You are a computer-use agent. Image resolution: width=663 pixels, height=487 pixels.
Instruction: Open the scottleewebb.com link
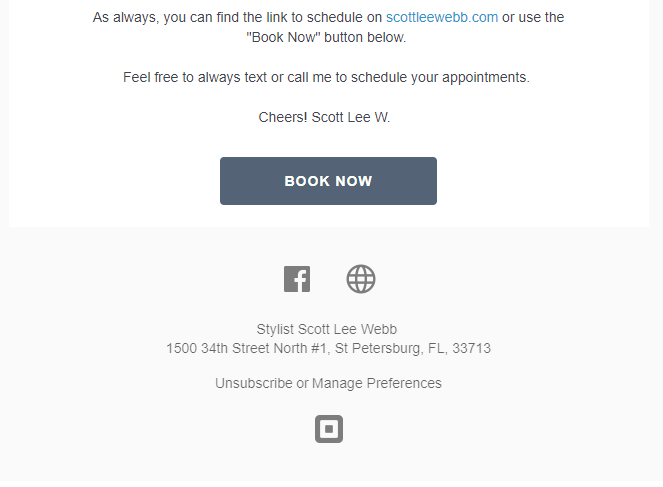pos(441,18)
